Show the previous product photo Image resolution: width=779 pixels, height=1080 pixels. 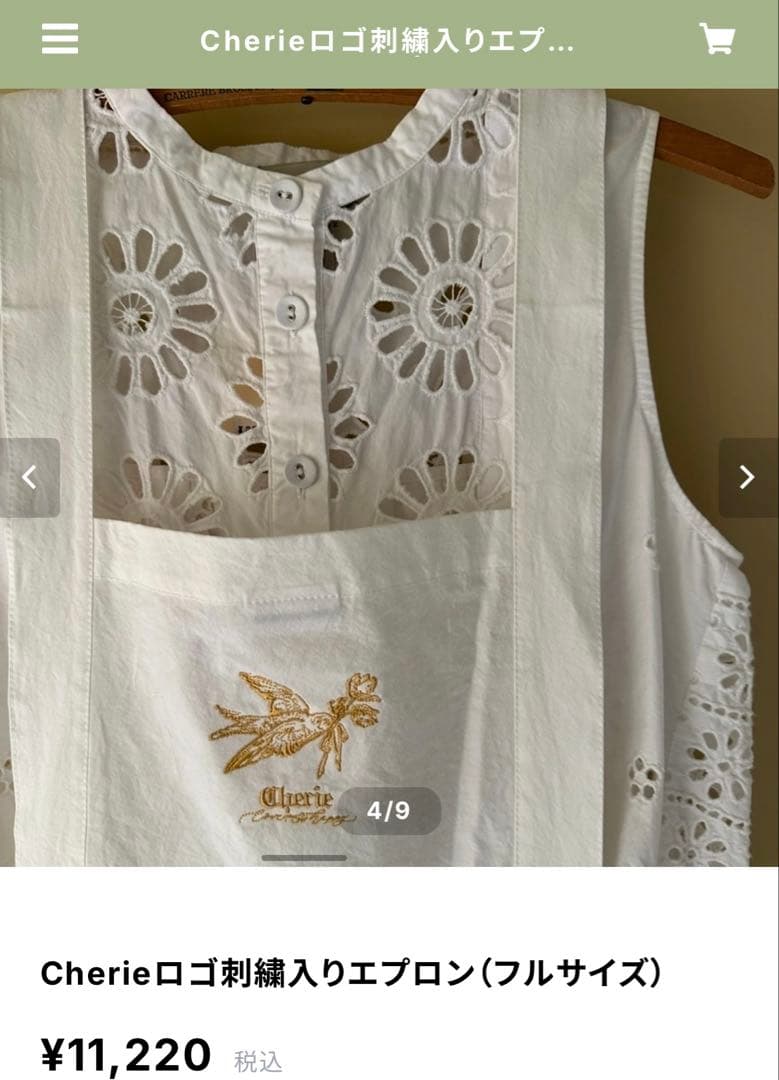tap(30, 477)
